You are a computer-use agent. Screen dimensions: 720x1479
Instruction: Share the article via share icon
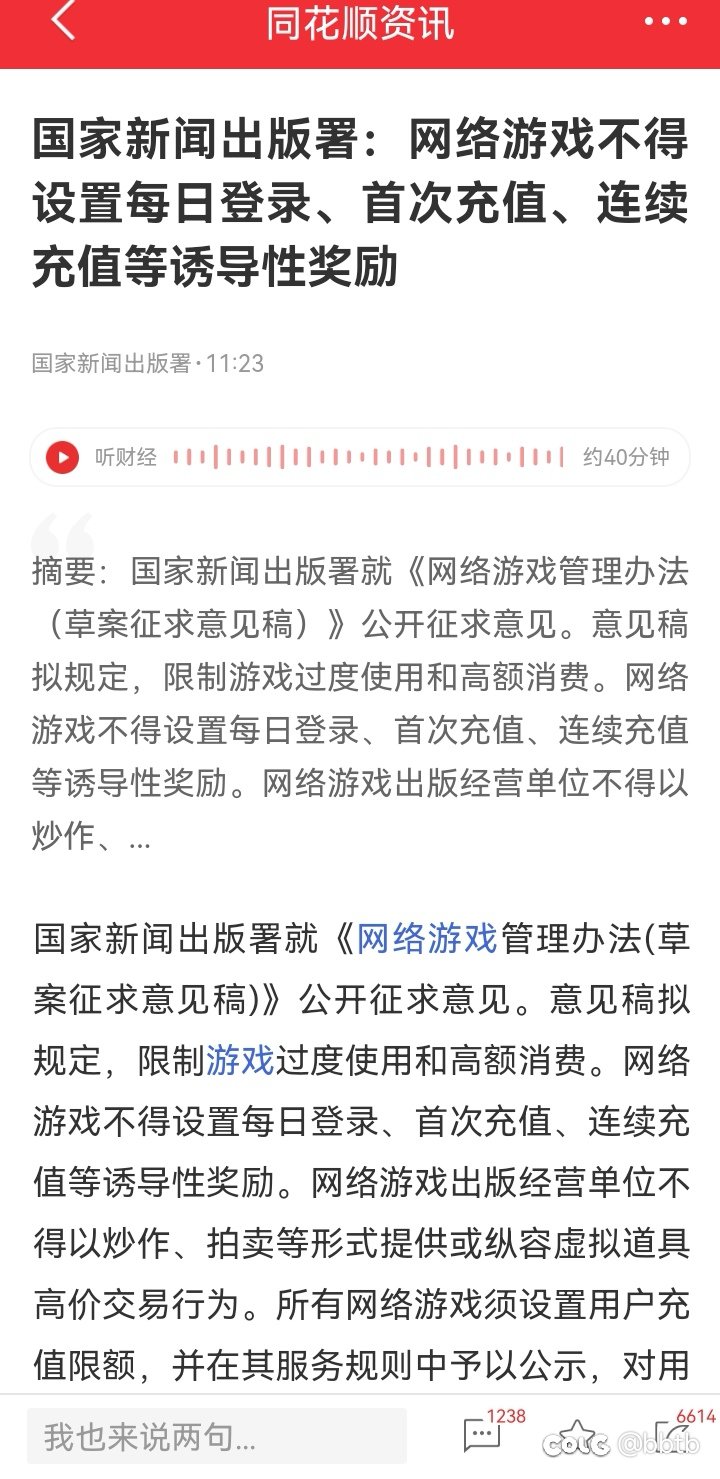coord(672,1434)
